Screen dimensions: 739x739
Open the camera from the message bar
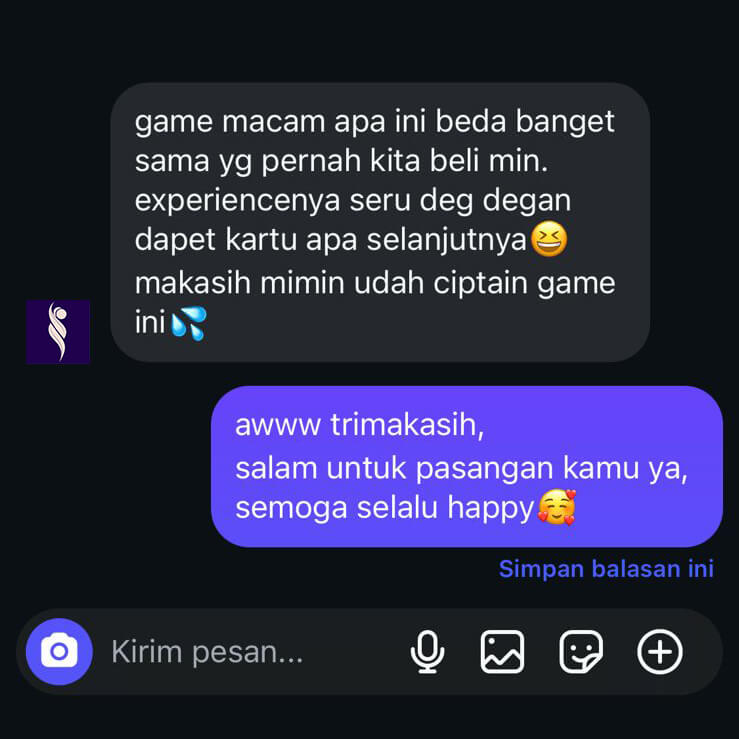tap(59, 652)
